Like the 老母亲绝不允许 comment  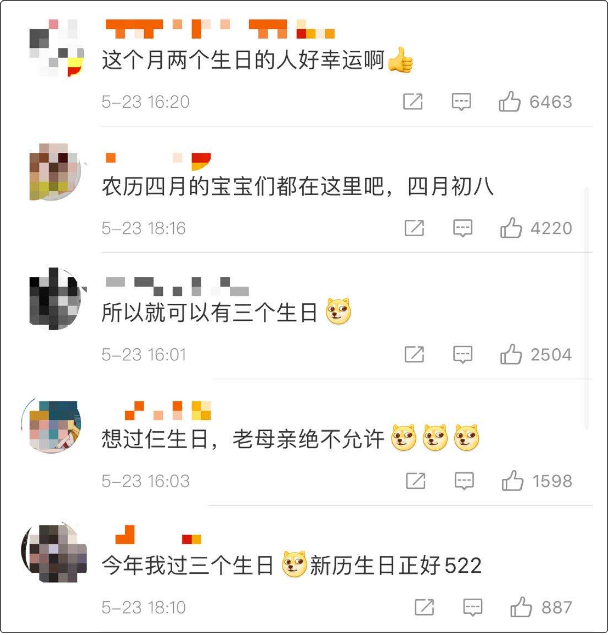click(x=512, y=481)
